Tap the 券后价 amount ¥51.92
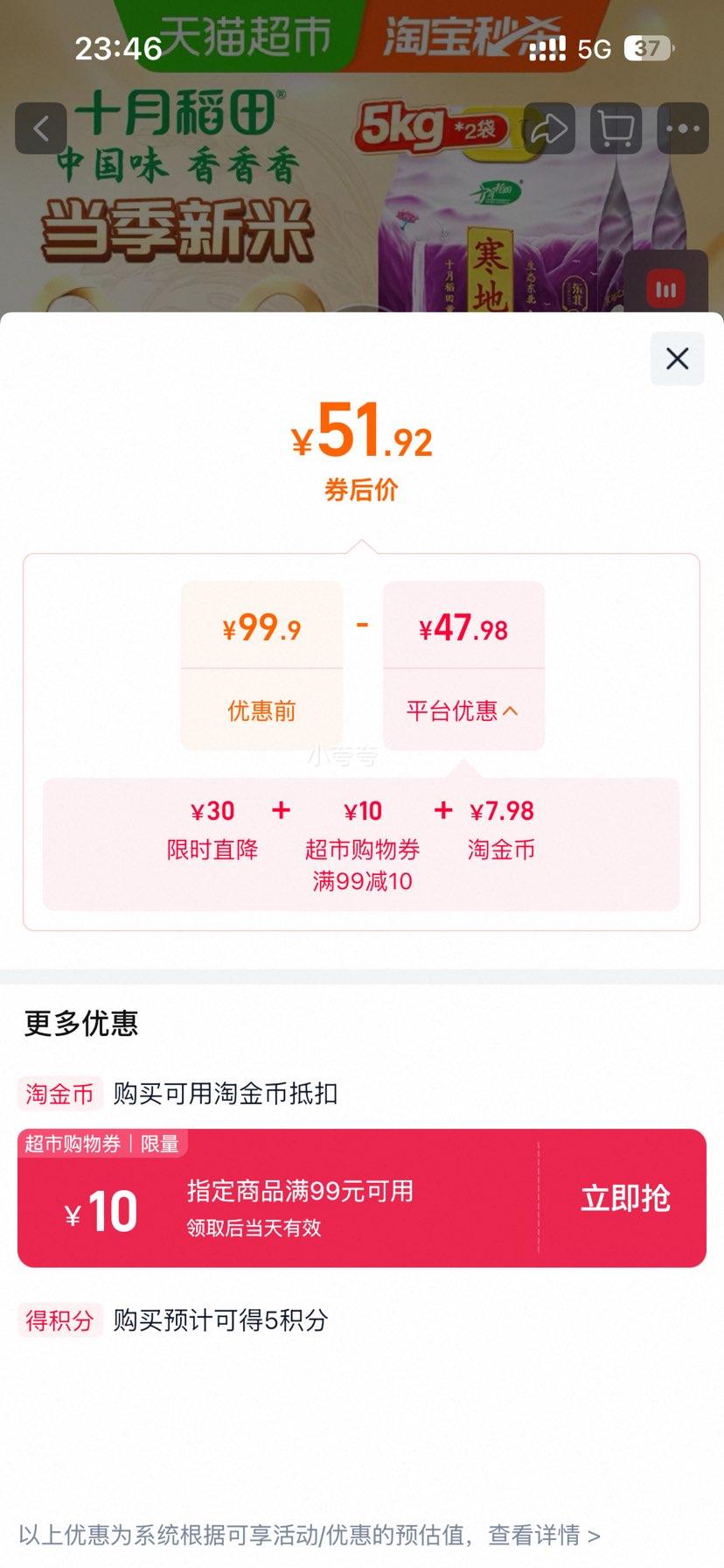This screenshot has height=1568, width=724. pyautogui.click(x=361, y=435)
